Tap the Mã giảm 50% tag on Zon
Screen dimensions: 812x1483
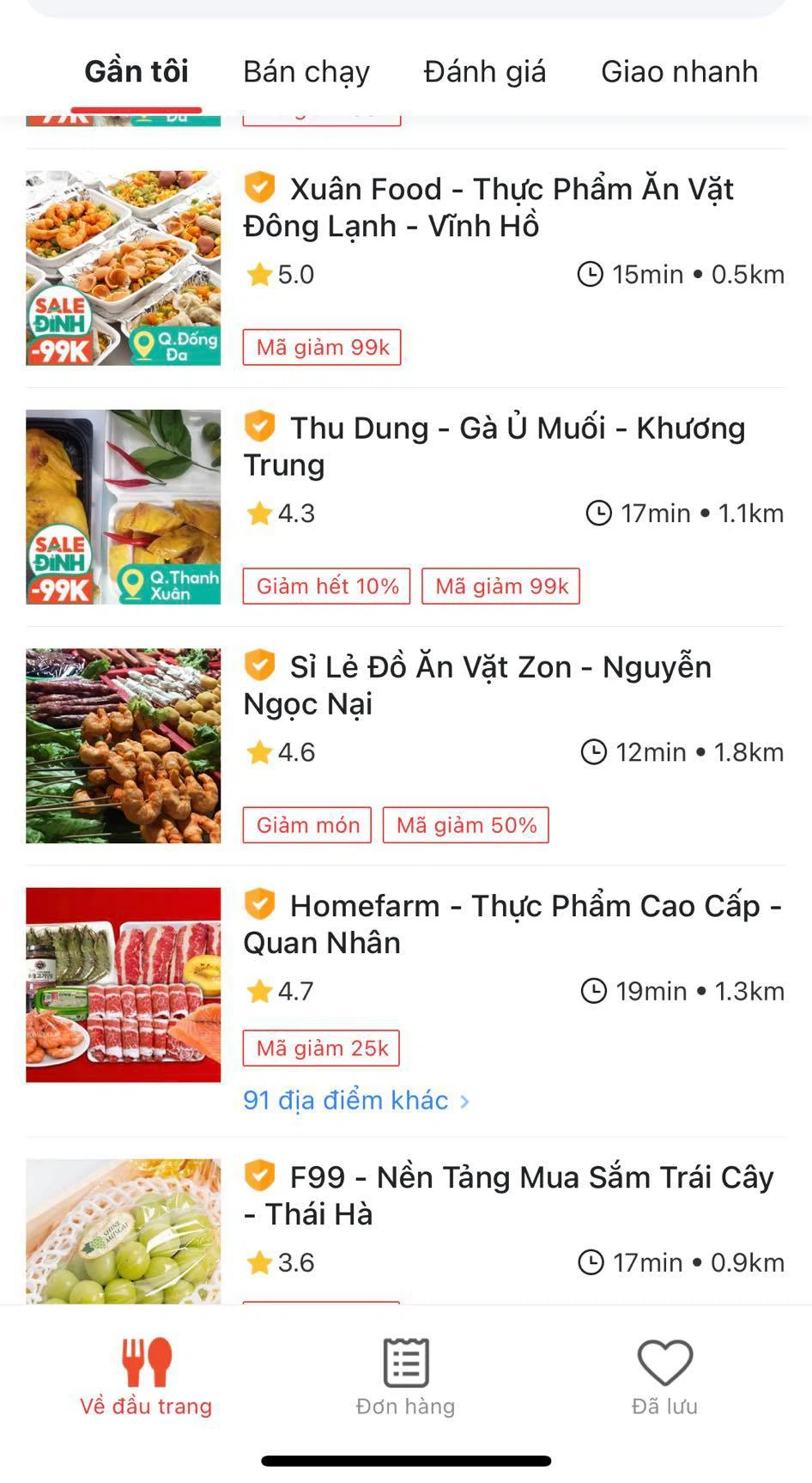click(466, 825)
